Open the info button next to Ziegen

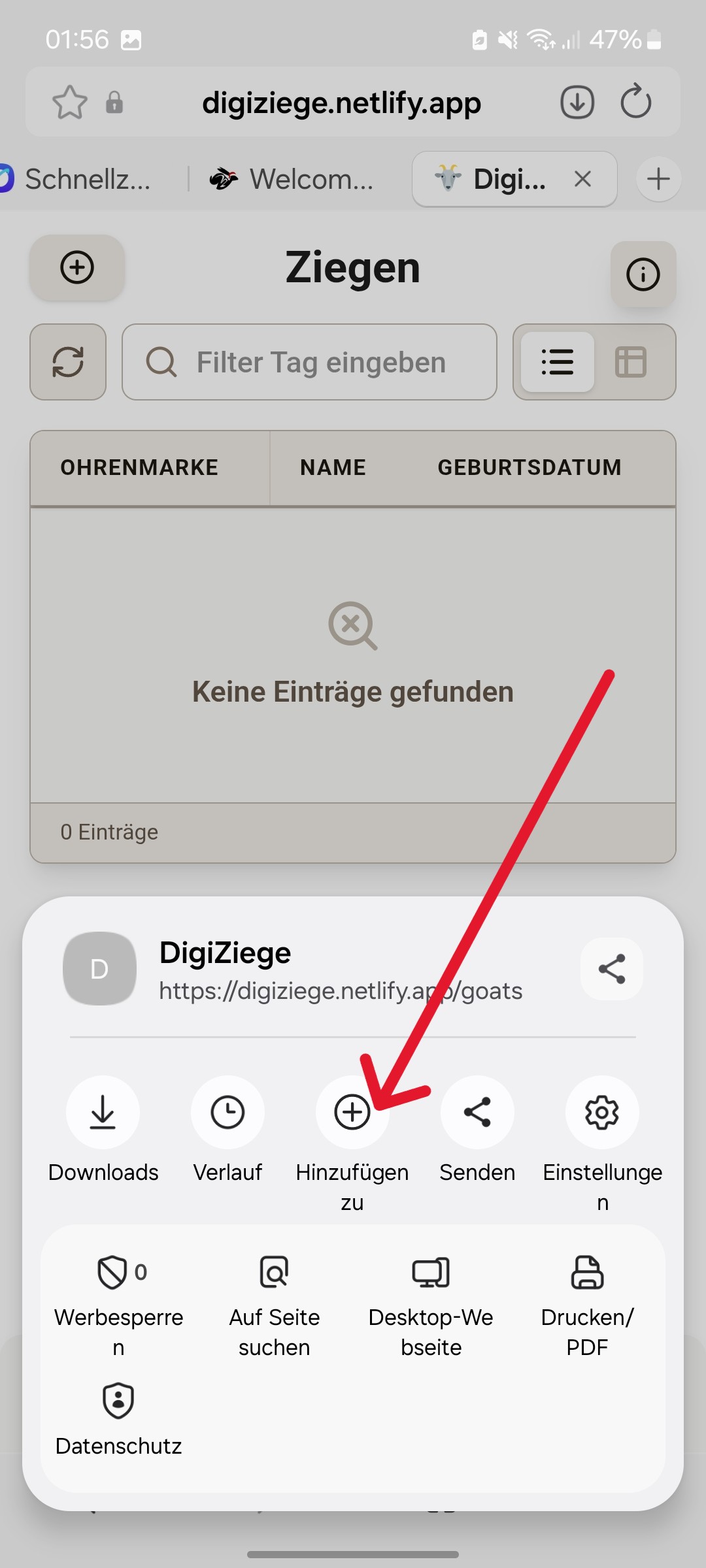[643, 274]
